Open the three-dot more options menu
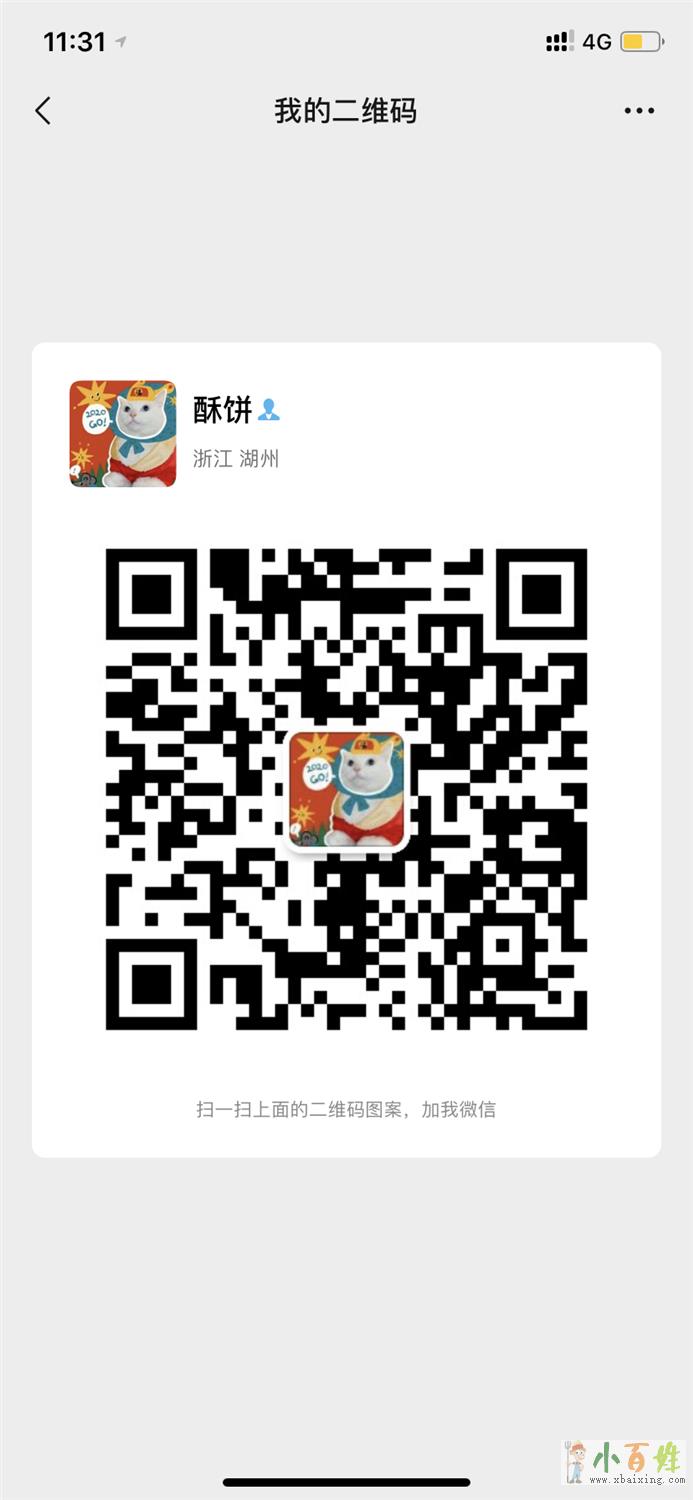 [x=639, y=110]
